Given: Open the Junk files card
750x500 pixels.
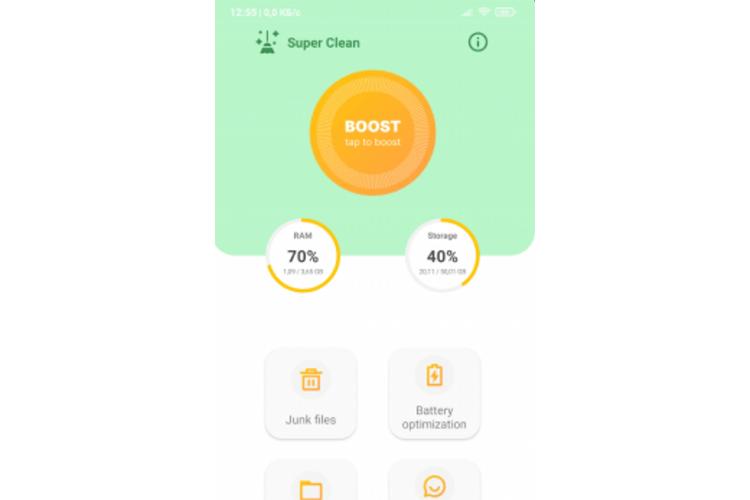Looking at the screenshot, I should pyautogui.click(x=310, y=393).
